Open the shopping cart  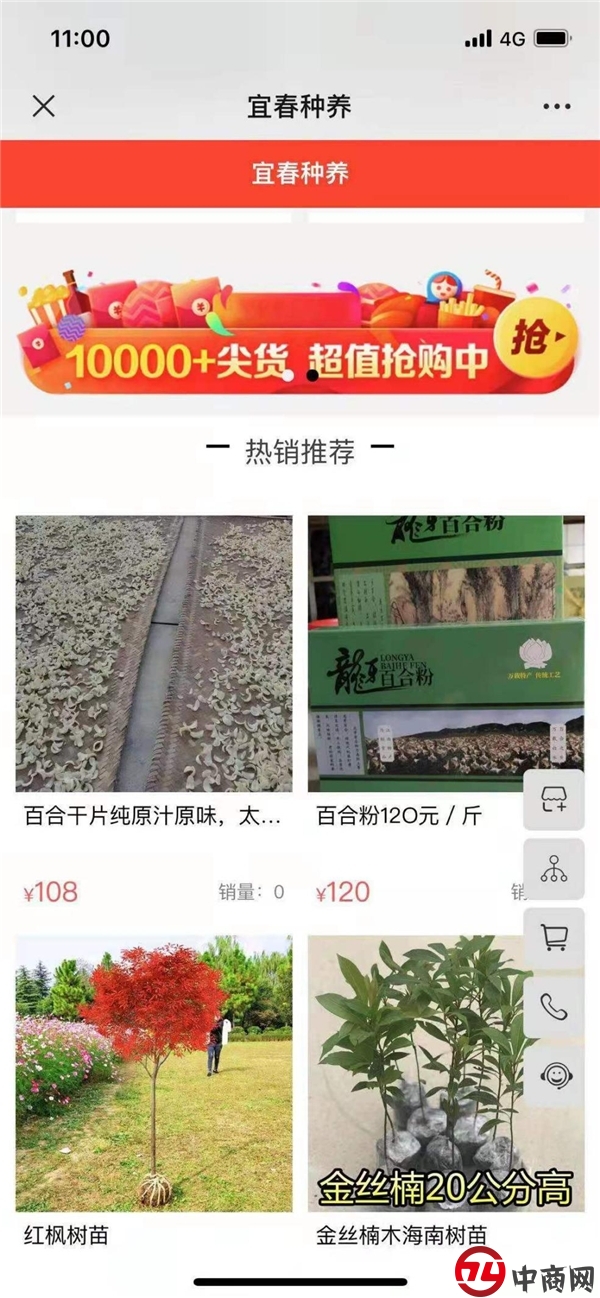[x=554, y=938]
